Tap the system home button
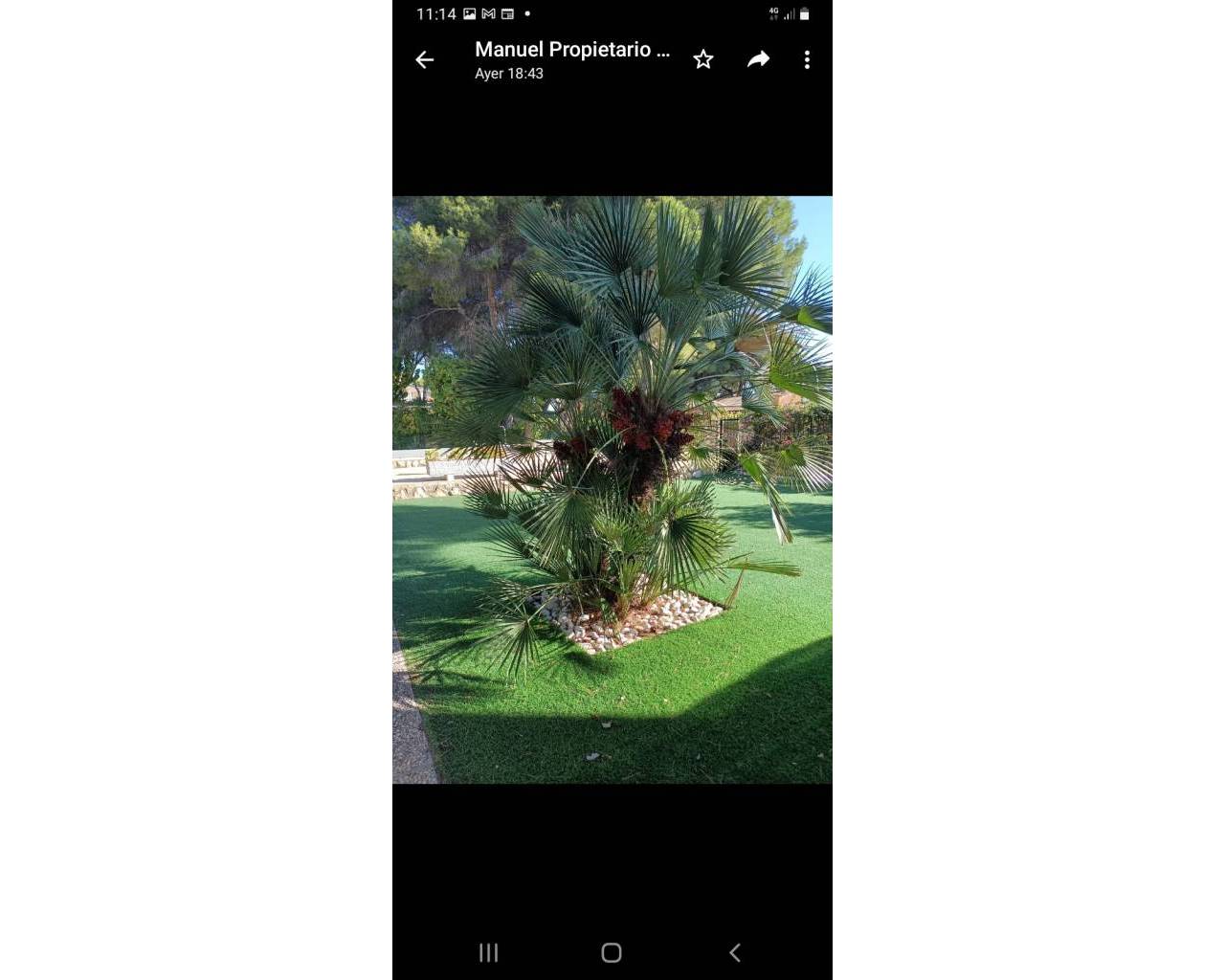1225x980 pixels. coord(612,952)
